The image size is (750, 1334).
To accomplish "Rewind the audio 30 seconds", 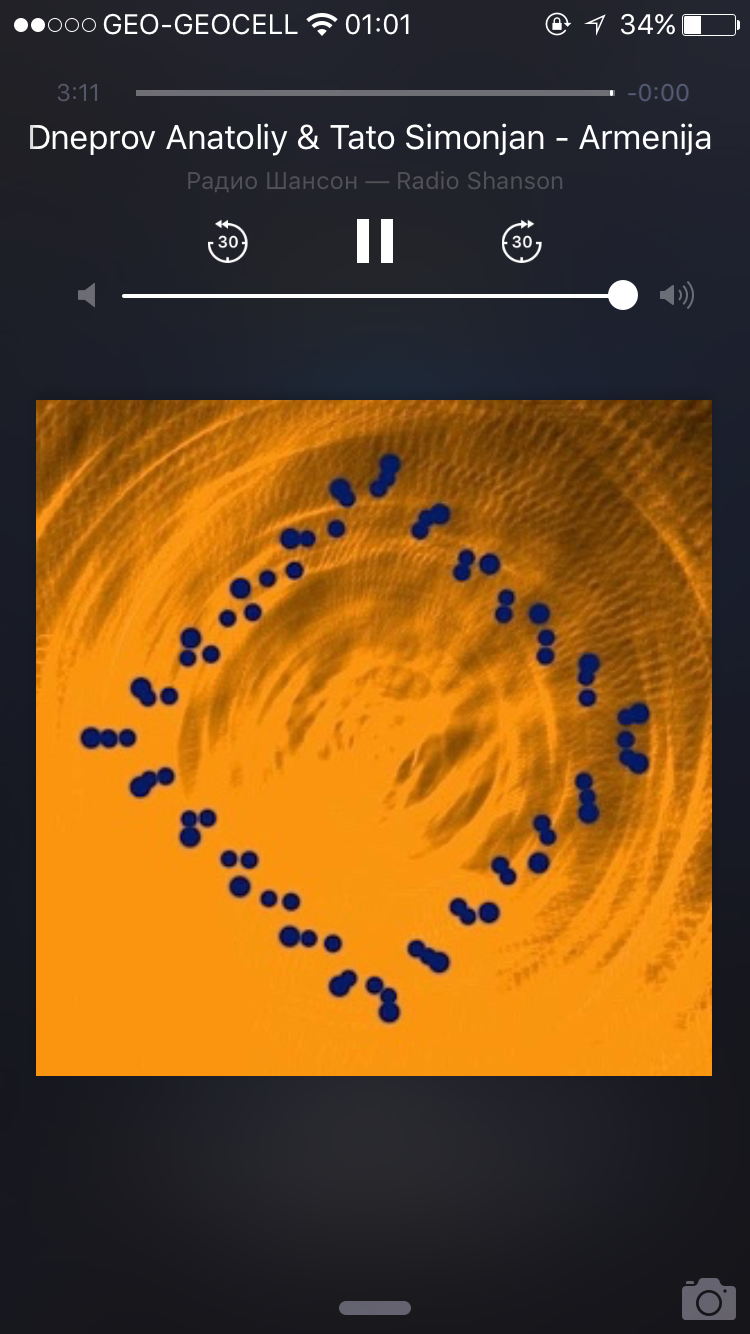I will 228,241.
